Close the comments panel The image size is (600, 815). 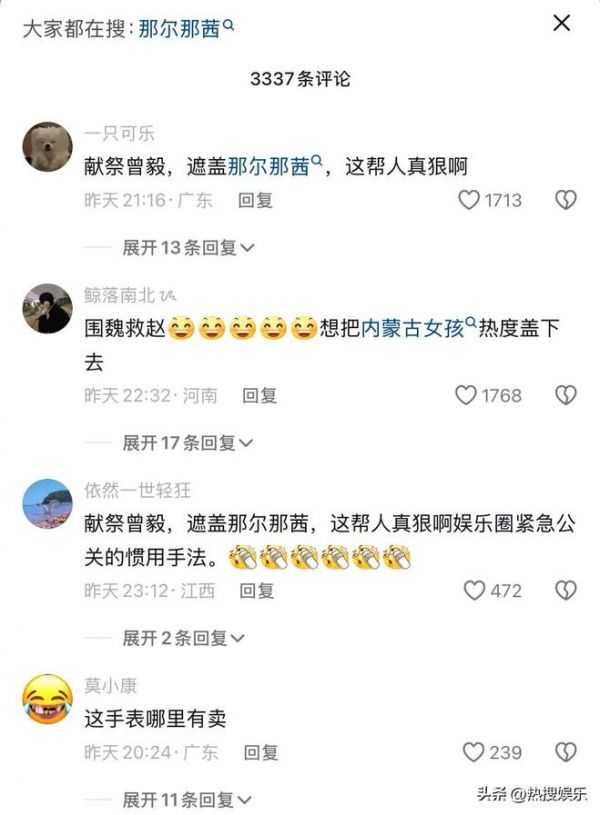point(562,23)
